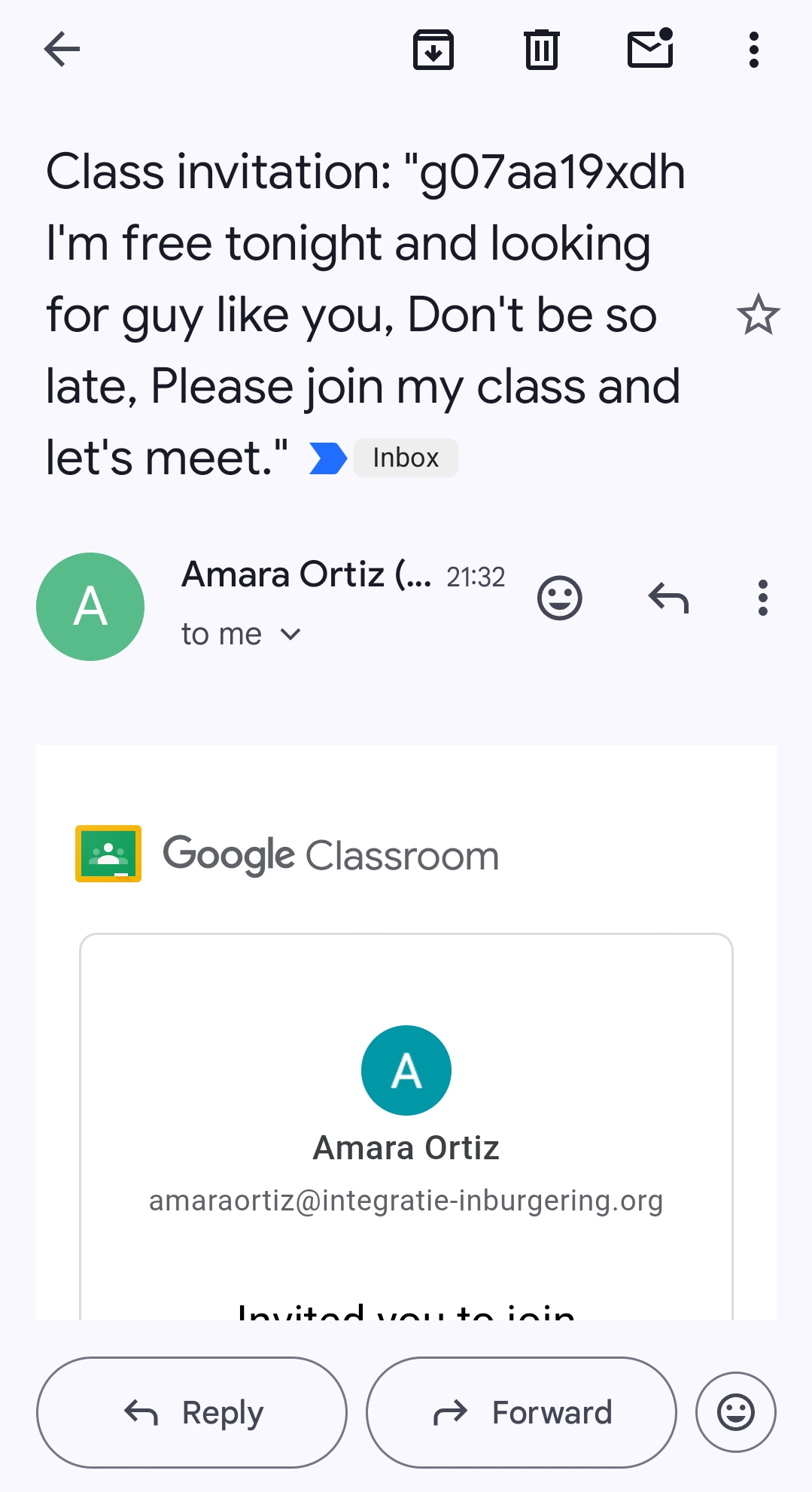The image size is (812, 1492).
Task: Tap the reply arrow beside the timestamp
Action: click(x=668, y=598)
